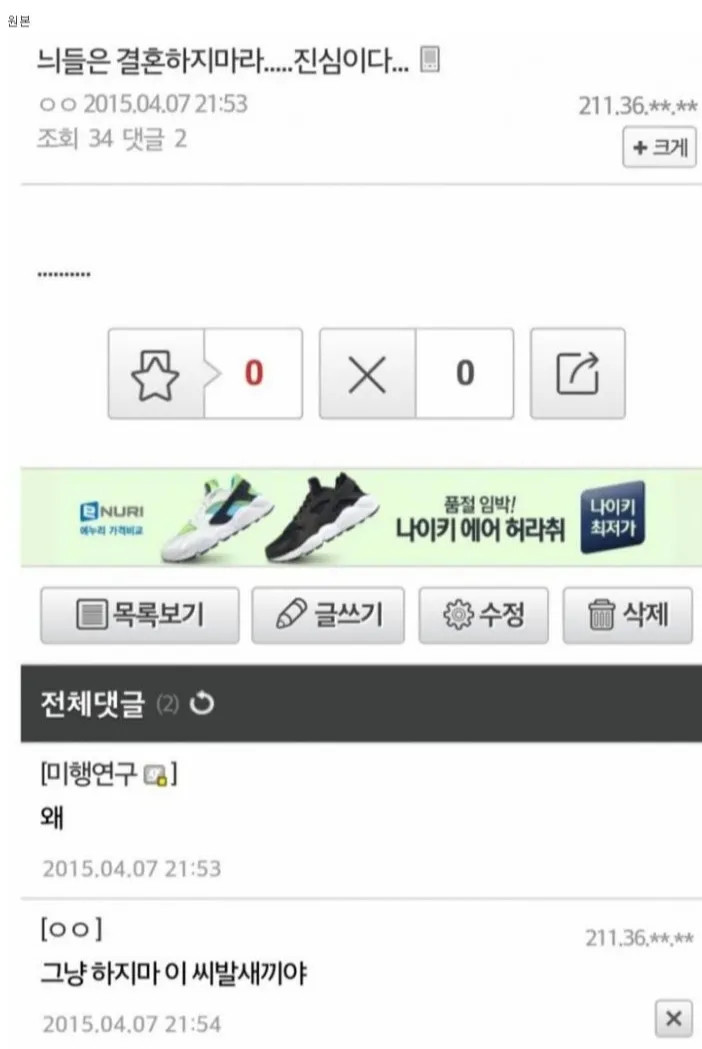Screen dimensions: 702x1049
Task: Recommend this post with the star button
Action: pos(156,373)
